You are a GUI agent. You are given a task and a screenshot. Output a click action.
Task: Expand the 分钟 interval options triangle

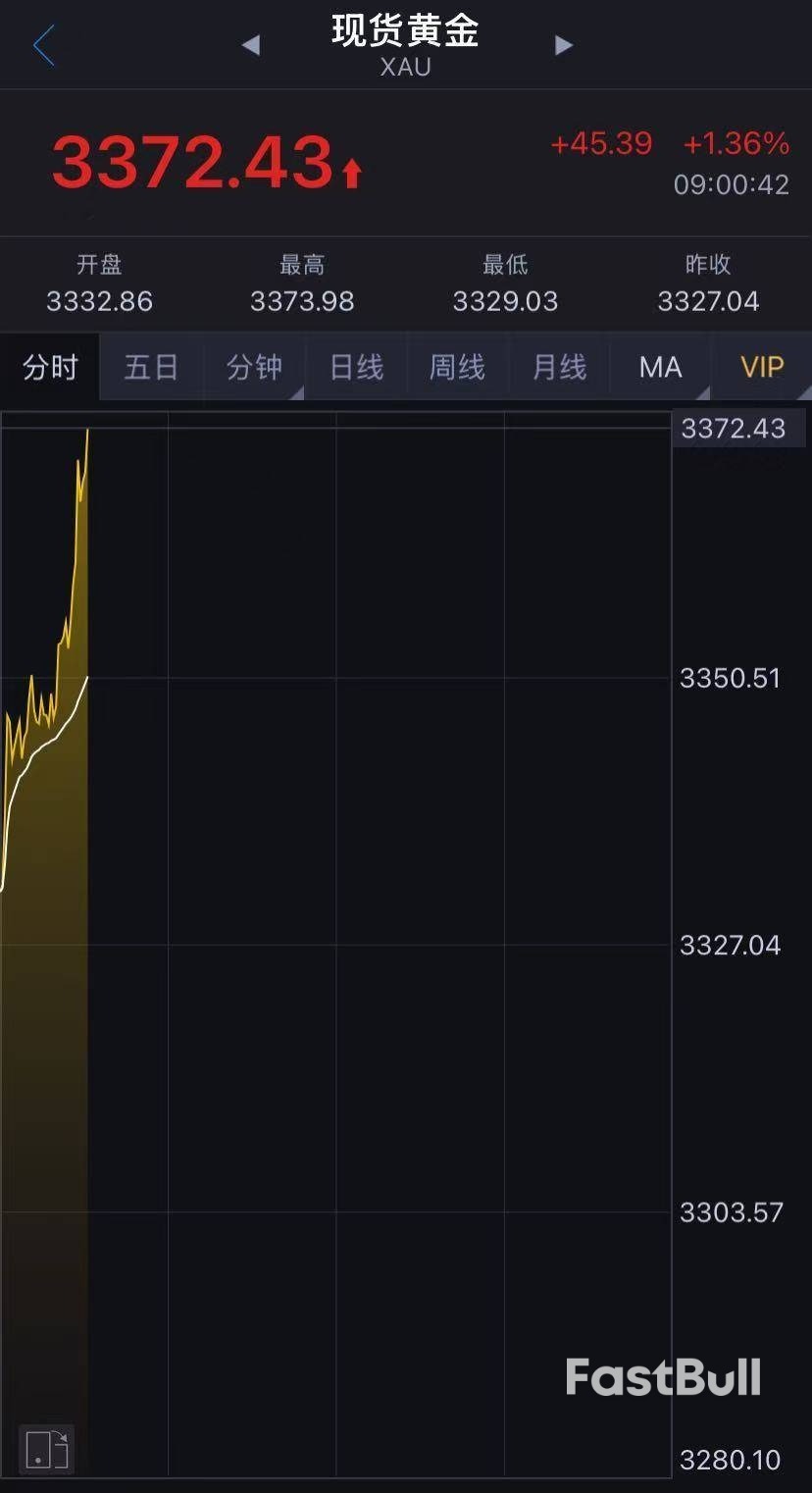(295, 391)
